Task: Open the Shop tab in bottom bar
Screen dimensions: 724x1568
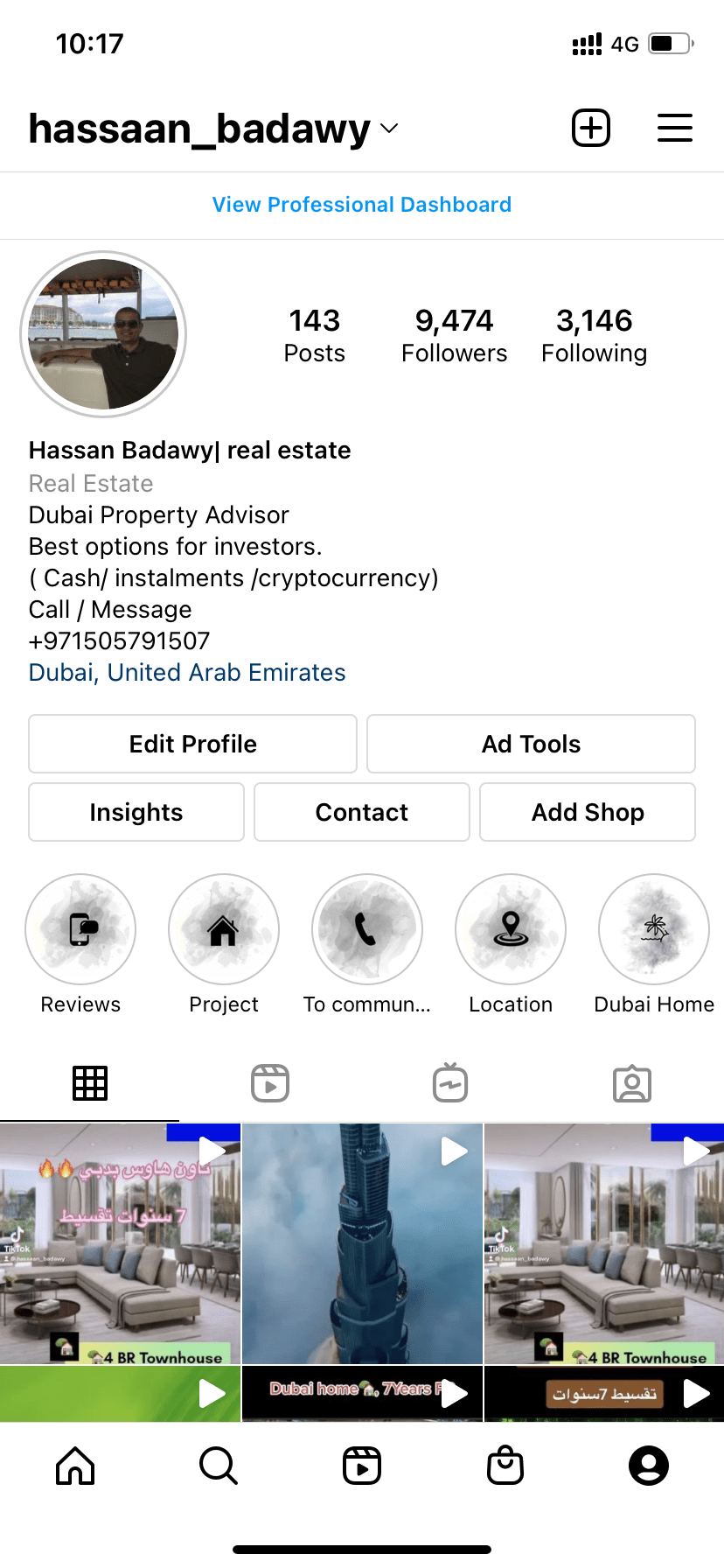Action: (x=505, y=1466)
